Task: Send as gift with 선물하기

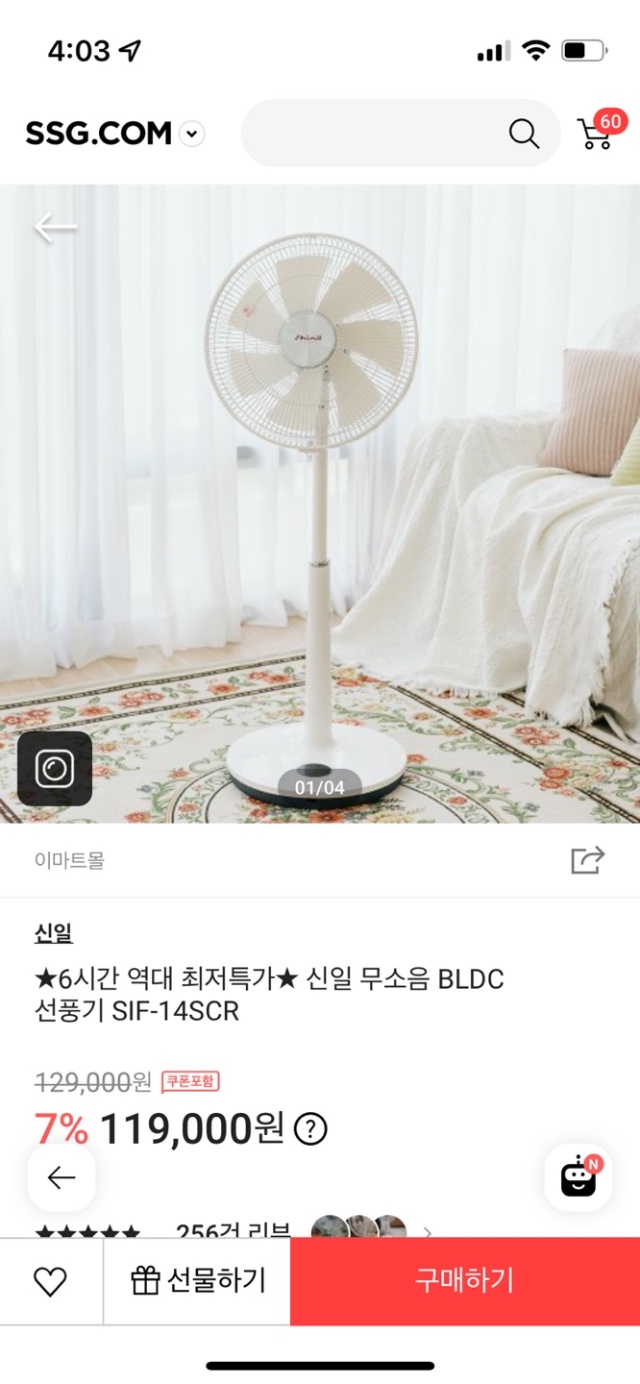Action: pos(197,1281)
